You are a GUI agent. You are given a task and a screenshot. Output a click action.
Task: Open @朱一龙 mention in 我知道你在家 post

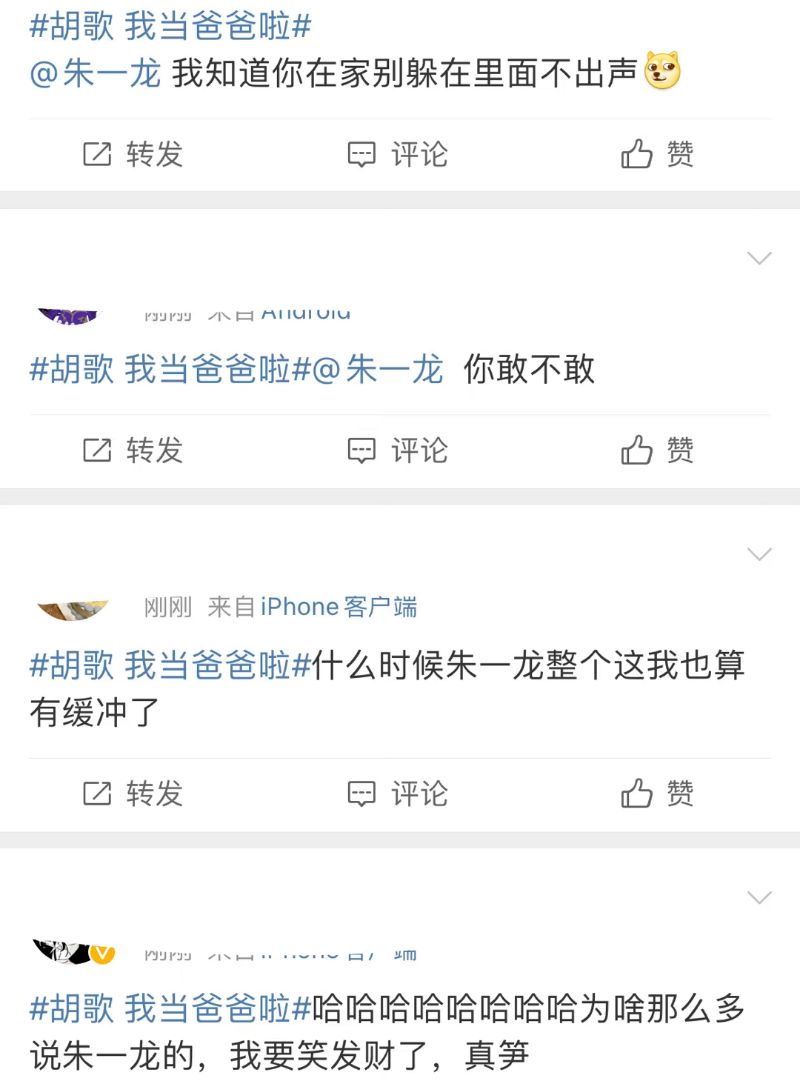[95, 74]
